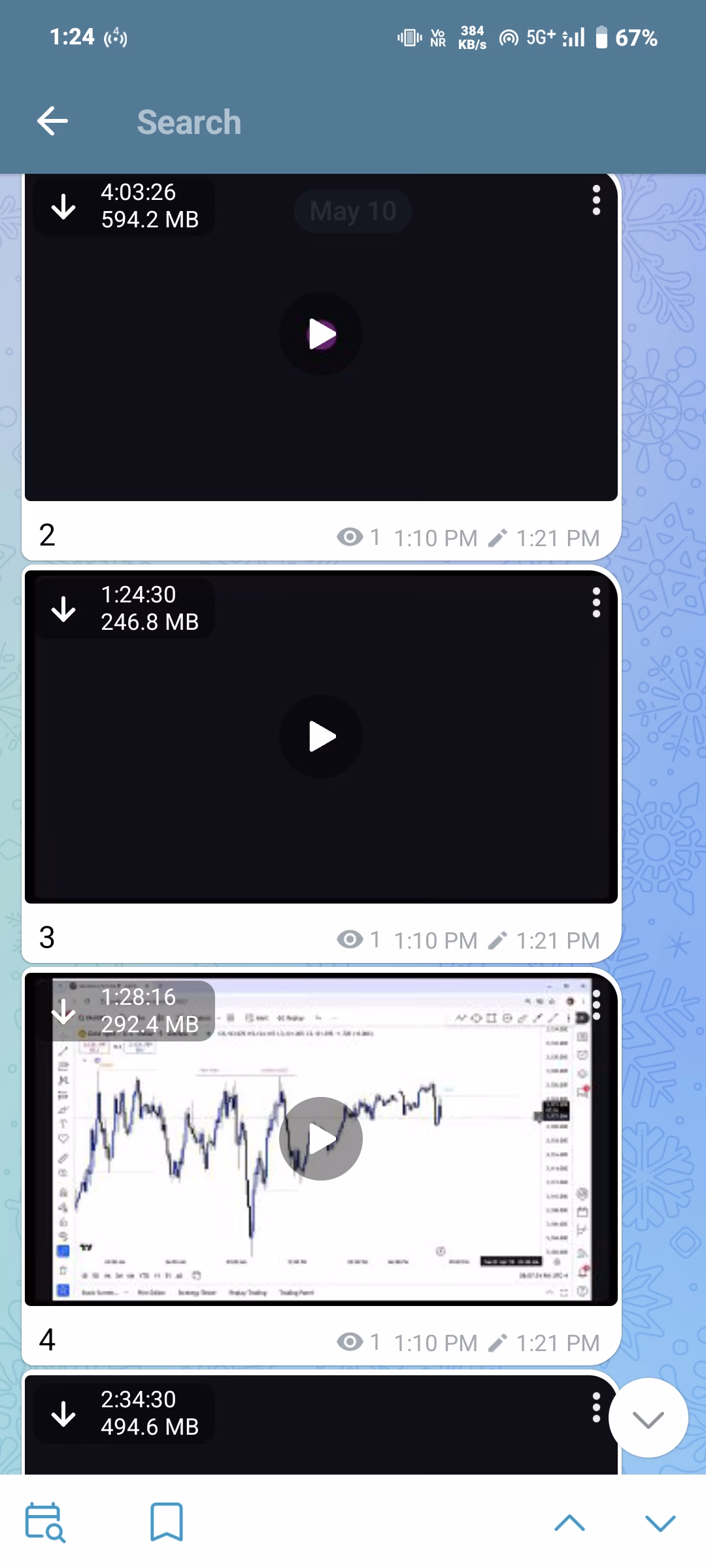Download the 594.2 MB video

click(63, 206)
